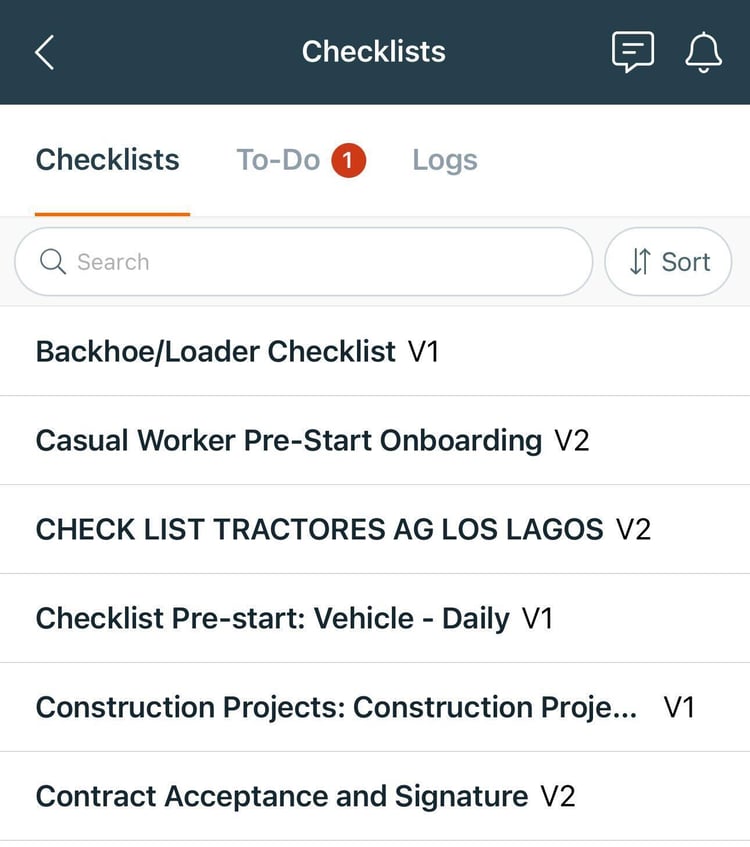This screenshot has height=847, width=750.
Task: Tap the Checklists title in the header
Action: (x=374, y=52)
